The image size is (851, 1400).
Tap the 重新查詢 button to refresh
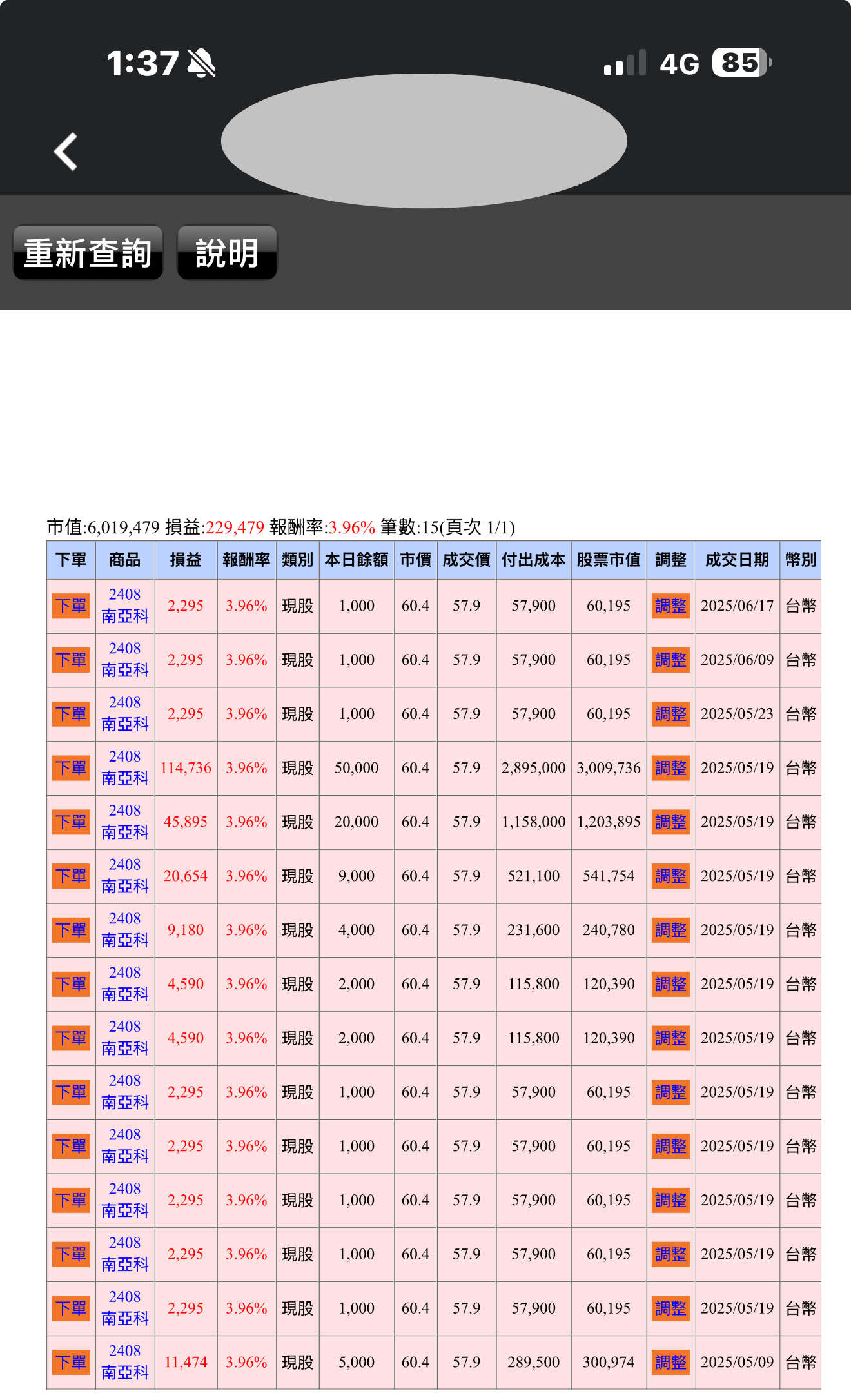[x=88, y=253]
